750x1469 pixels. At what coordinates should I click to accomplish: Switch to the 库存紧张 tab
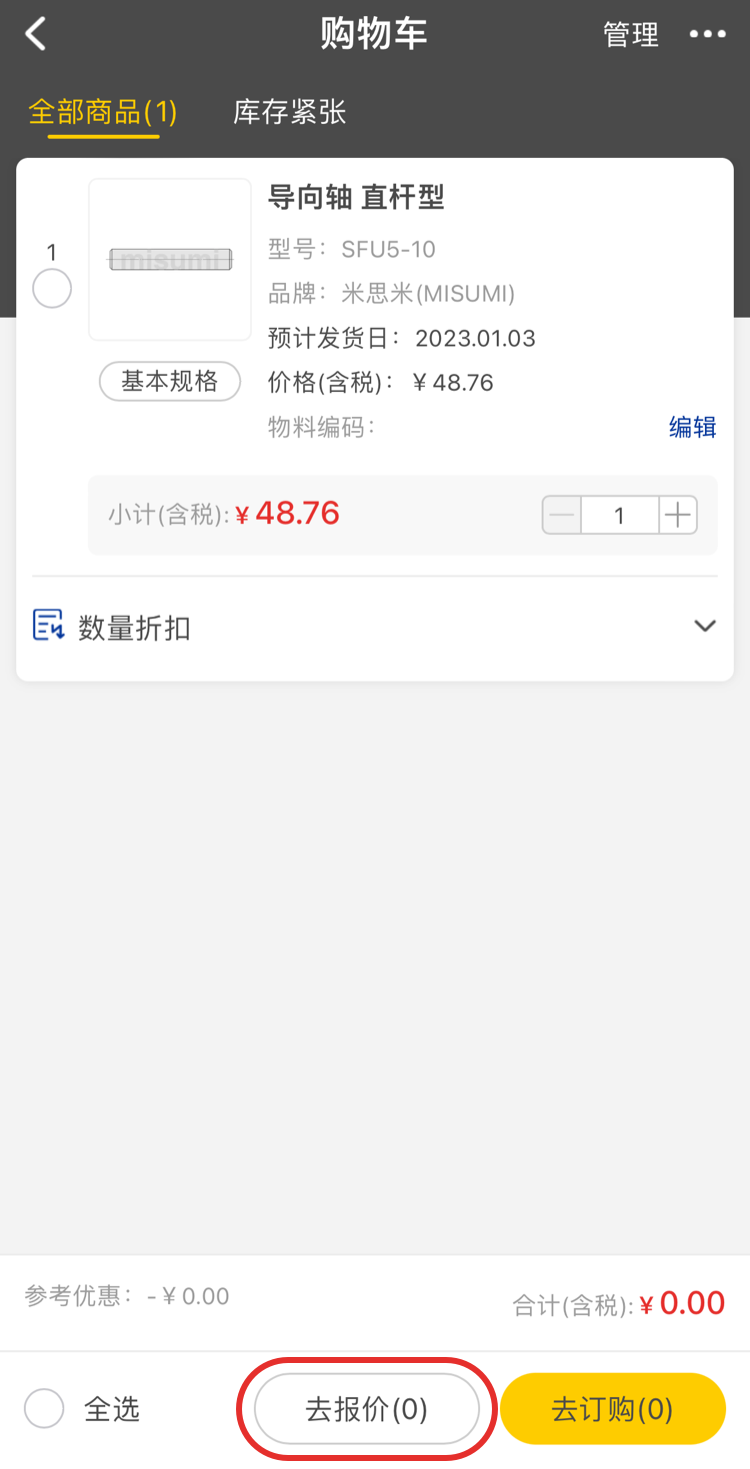click(x=290, y=112)
